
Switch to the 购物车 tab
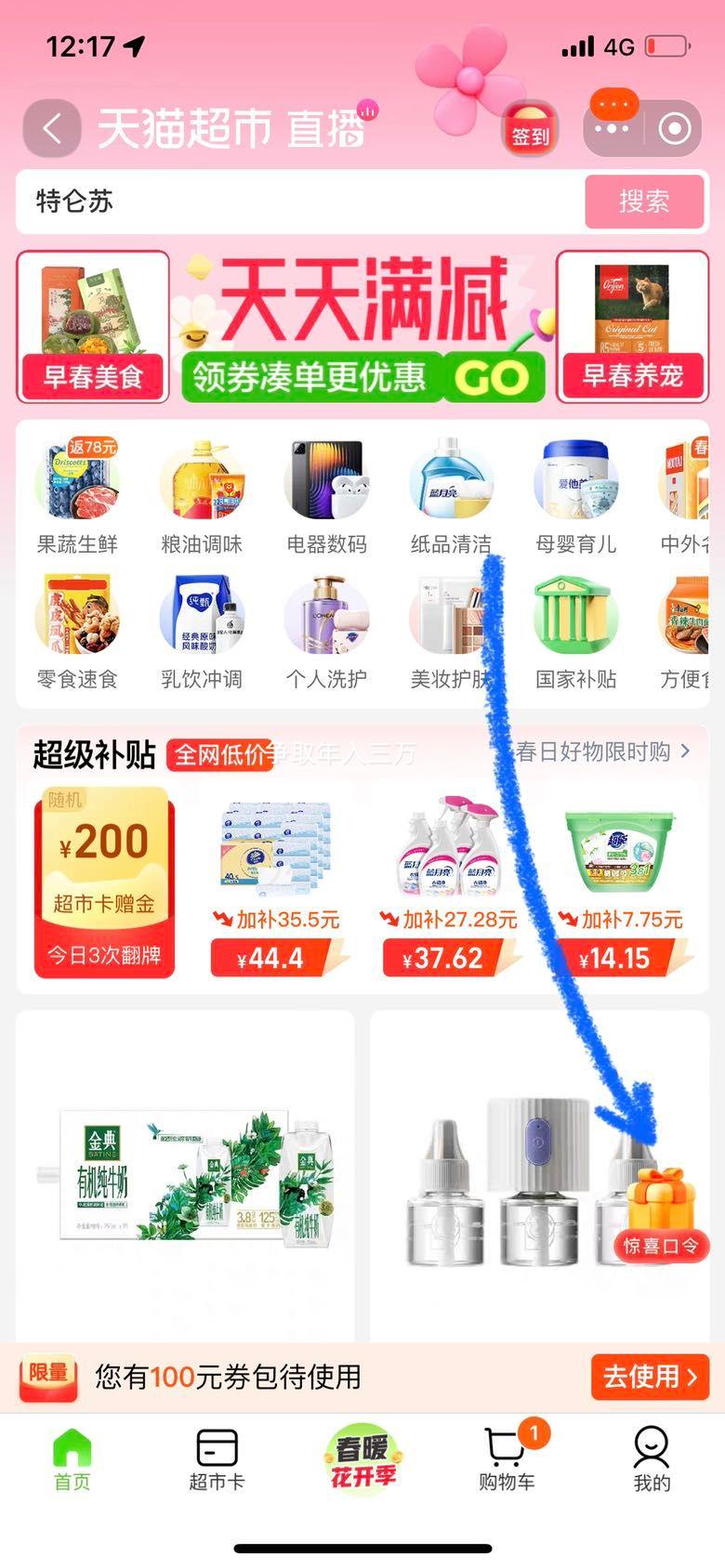click(507, 1456)
